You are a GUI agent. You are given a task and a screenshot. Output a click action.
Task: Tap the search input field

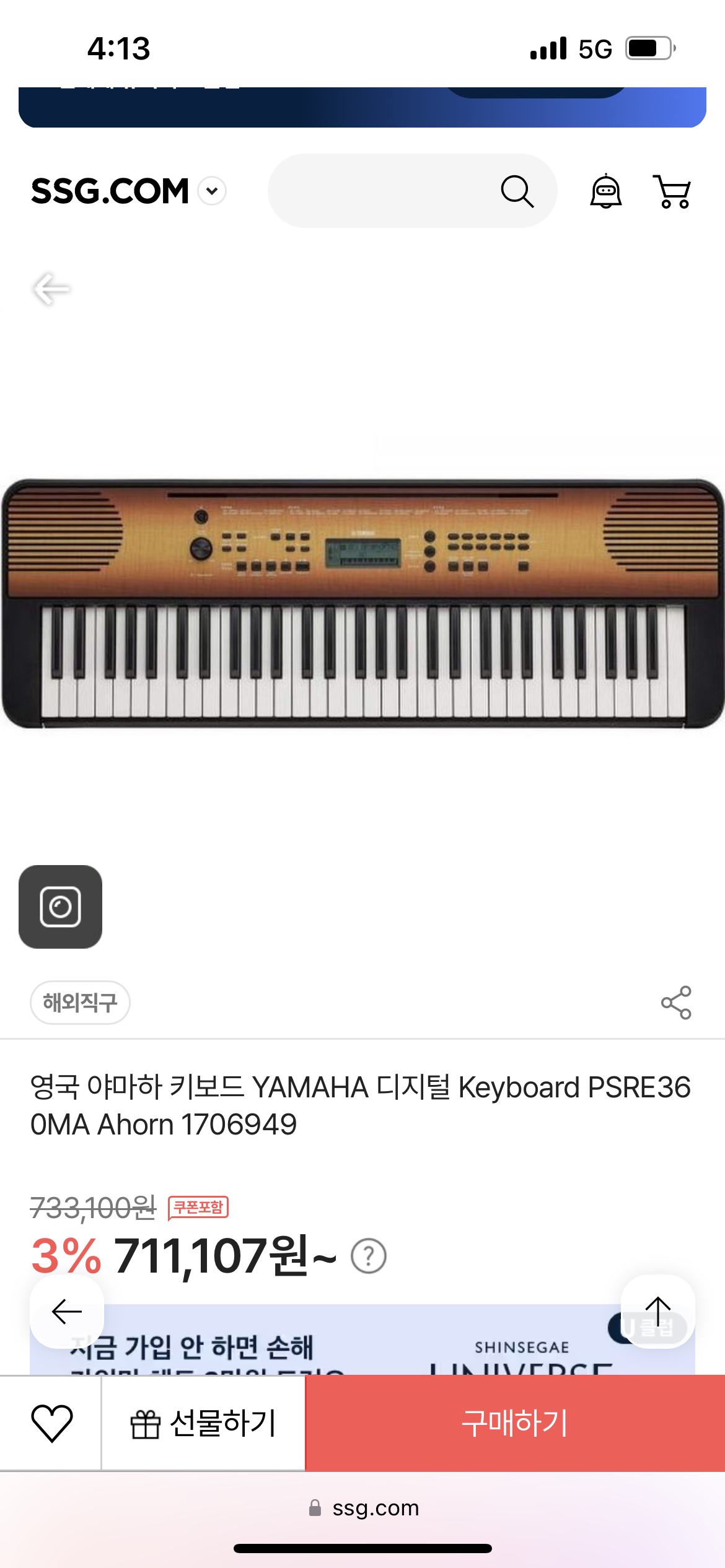pyautogui.click(x=378, y=191)
